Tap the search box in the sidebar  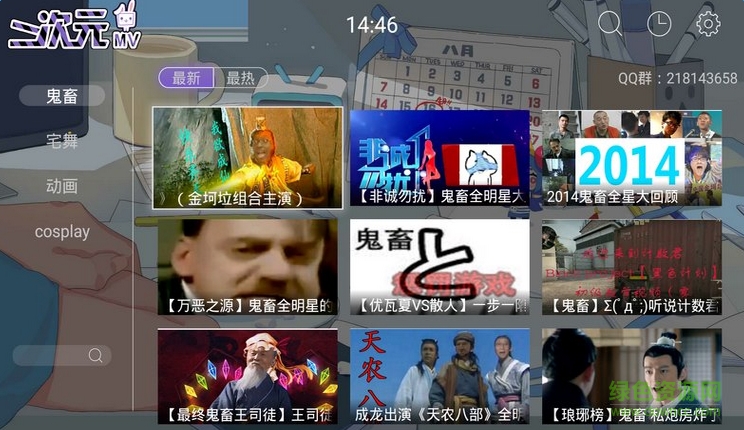click(x=62, y=355)
